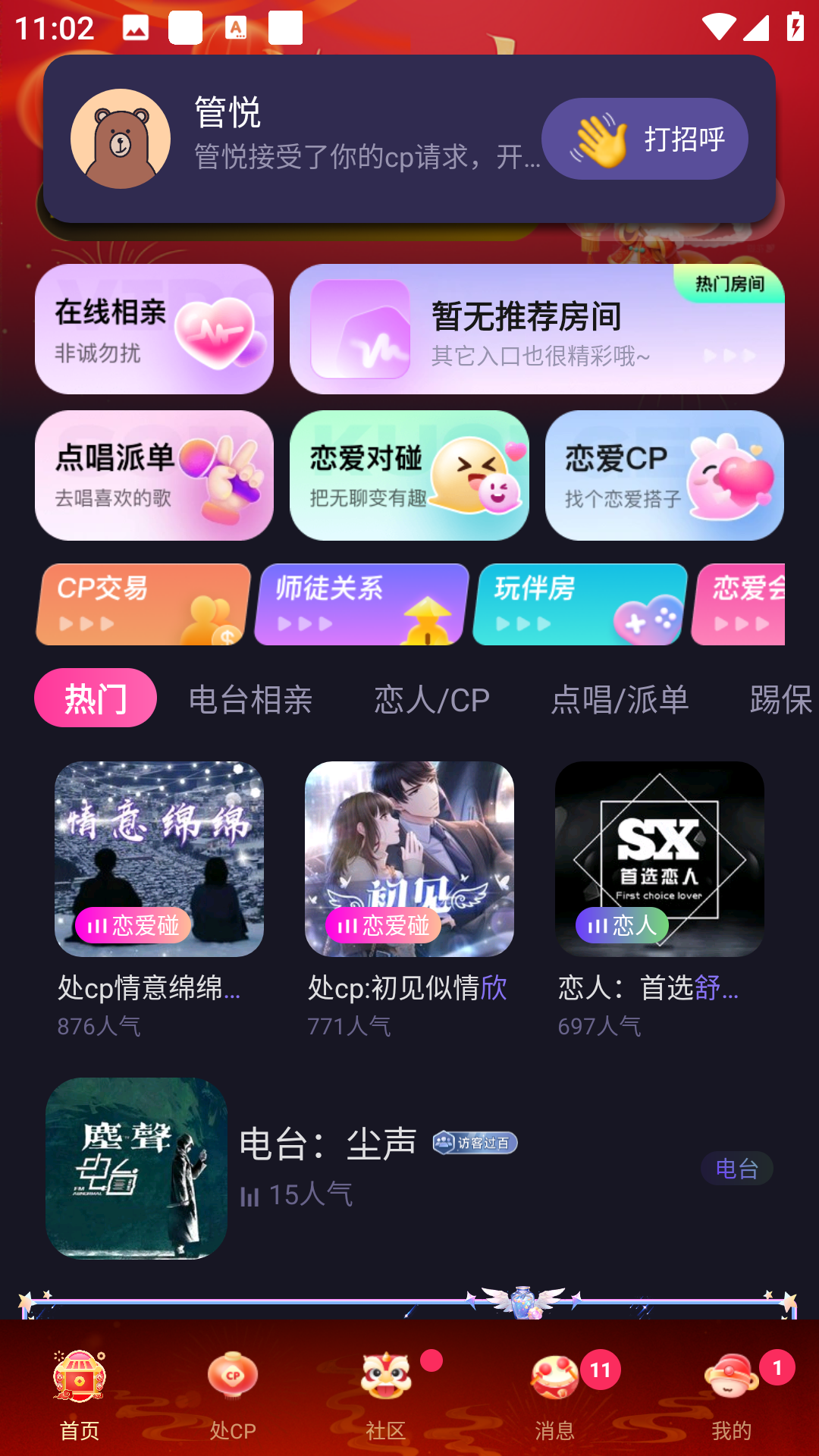Open the 点唱派单 song request feature

point(154,475)
